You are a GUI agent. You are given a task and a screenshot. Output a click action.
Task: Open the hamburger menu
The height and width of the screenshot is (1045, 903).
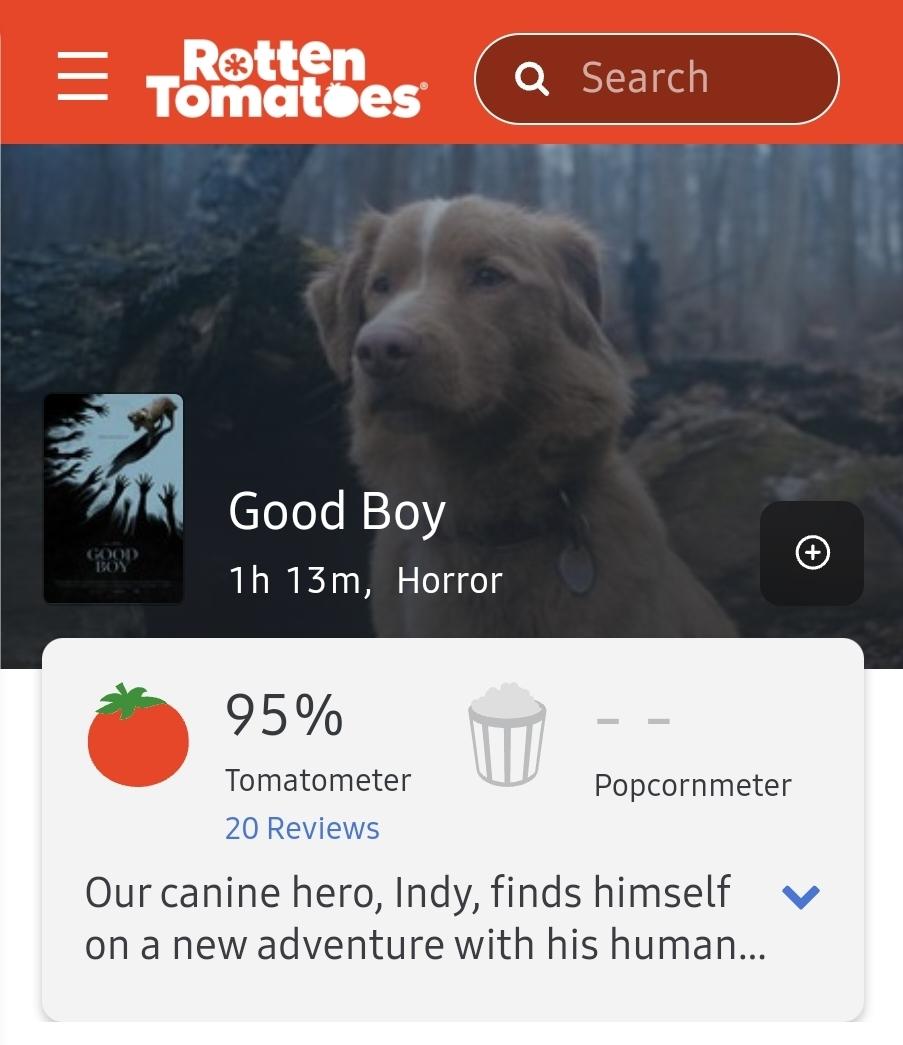coord(82,77)
